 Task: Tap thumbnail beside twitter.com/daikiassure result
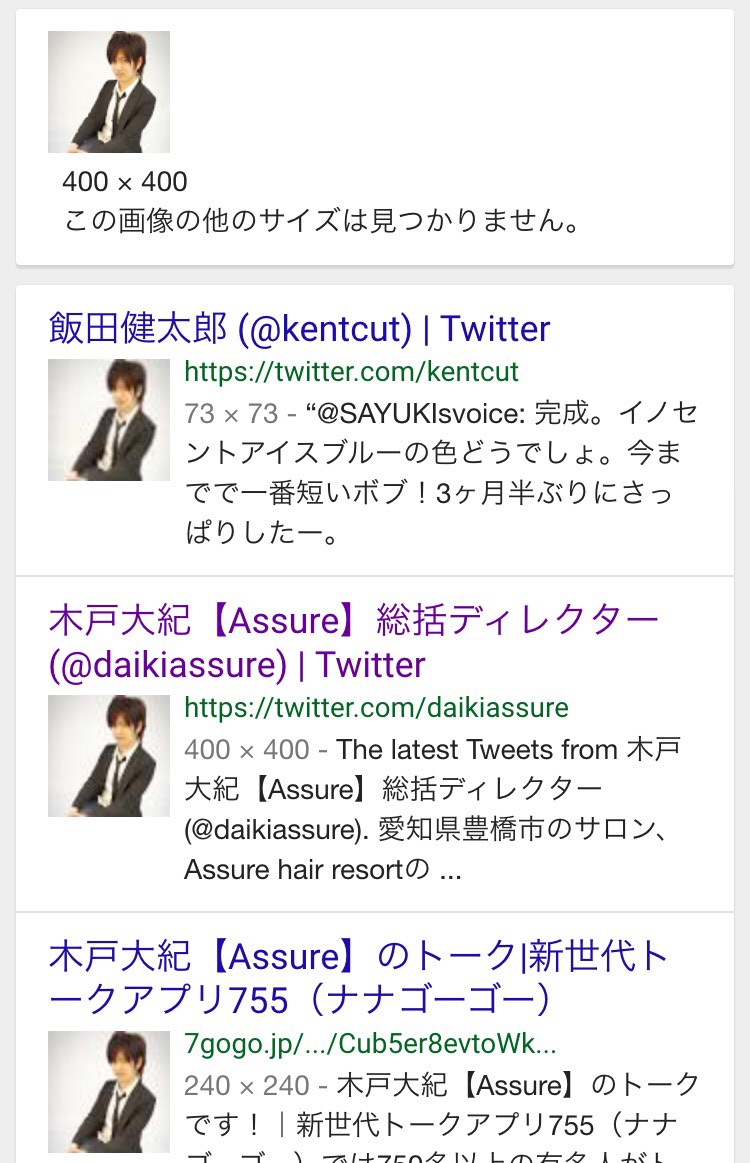coord(109,756)
